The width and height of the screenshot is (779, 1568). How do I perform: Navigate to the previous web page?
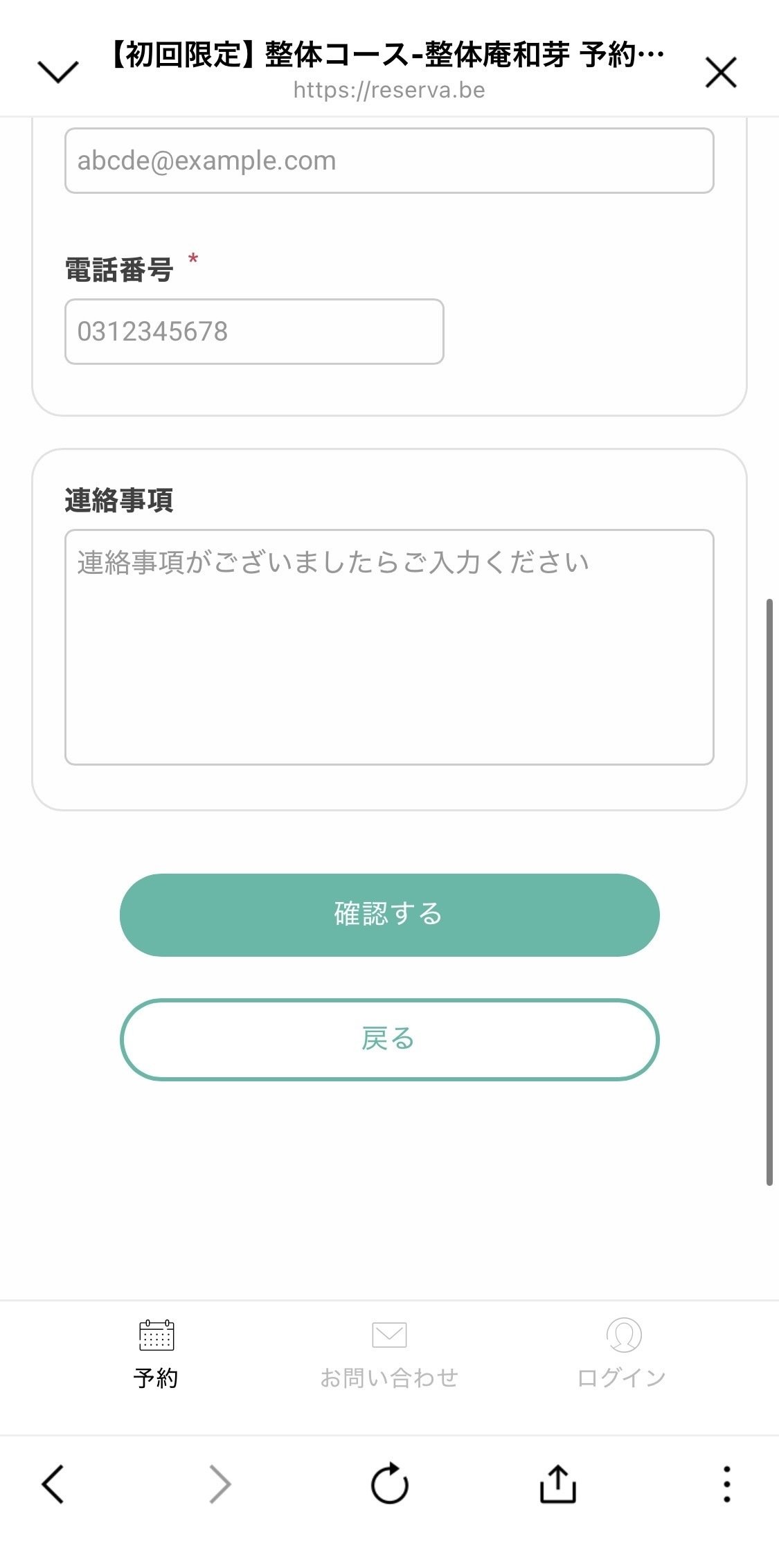point(53,1484)
